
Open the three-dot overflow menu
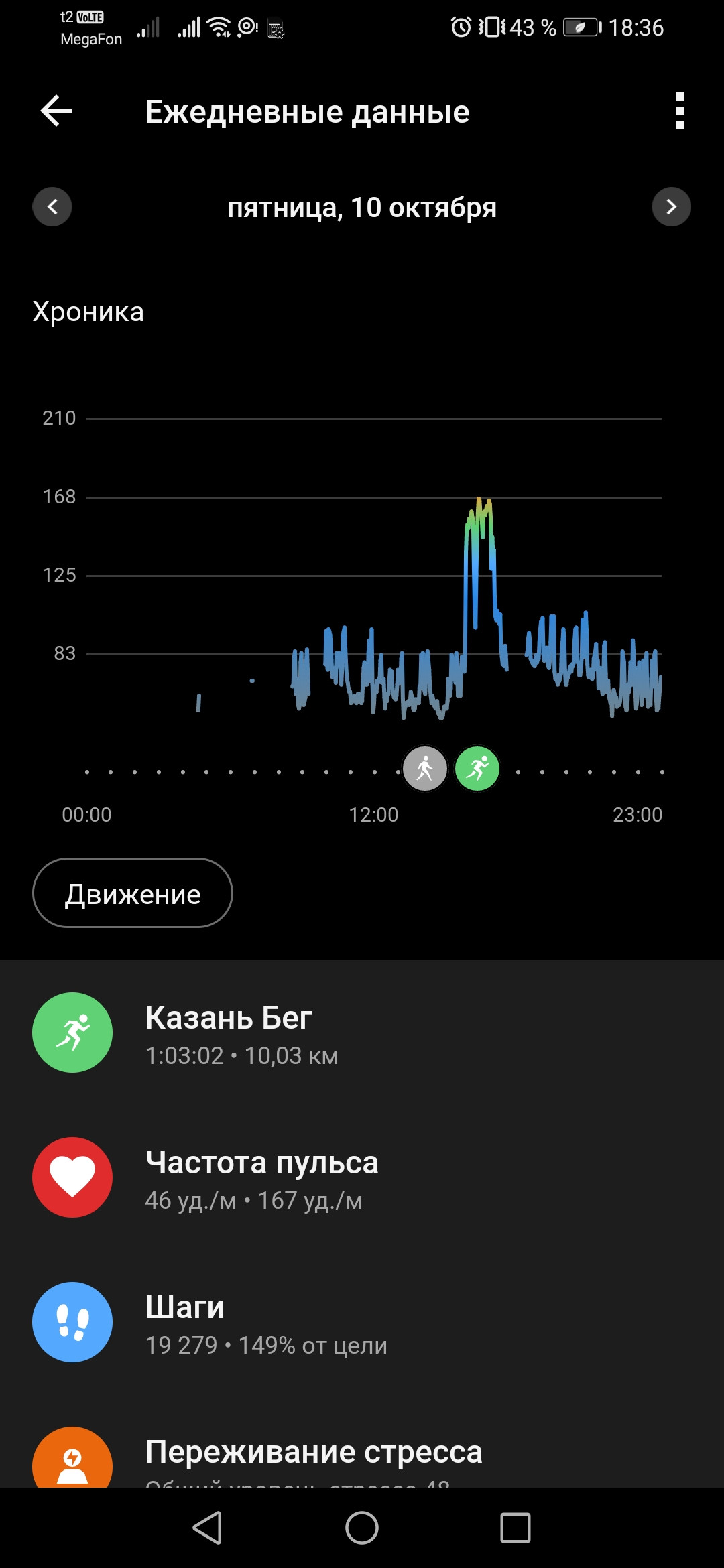680,111
